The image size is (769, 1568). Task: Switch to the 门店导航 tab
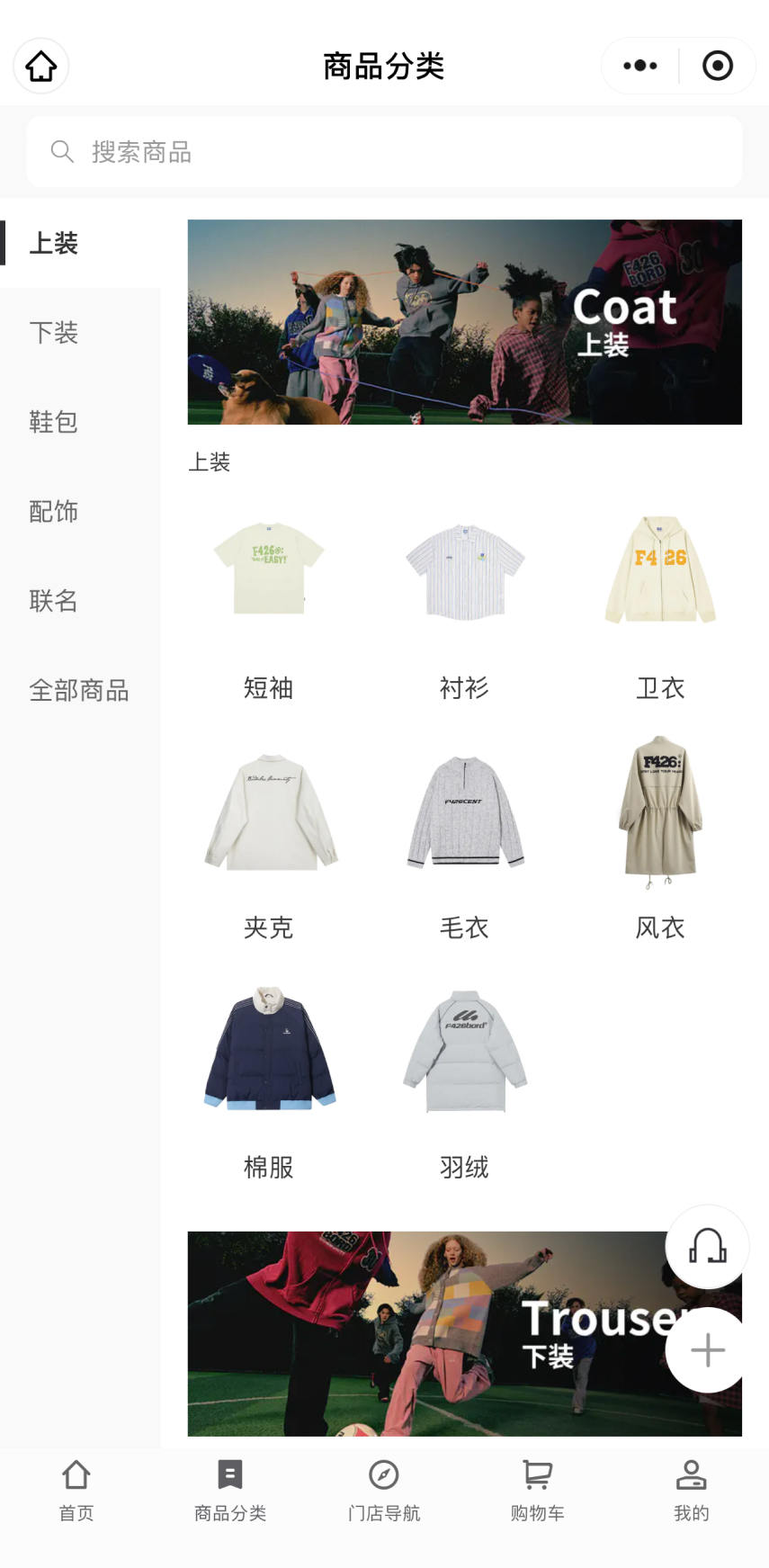click(x=384, y=1489)
